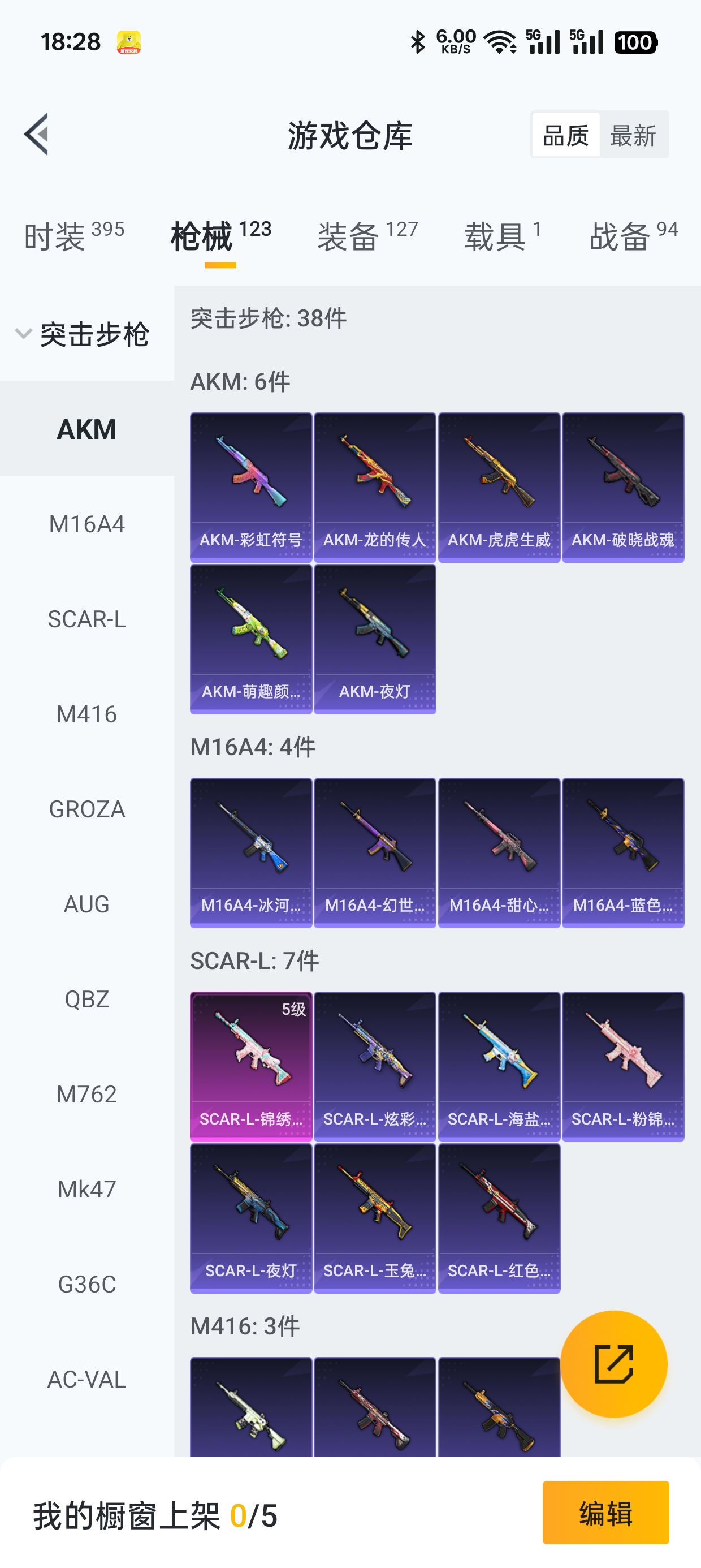Open the AKM-彩虹符号 skin
The image size is (701, 1568).
[250, 487]
